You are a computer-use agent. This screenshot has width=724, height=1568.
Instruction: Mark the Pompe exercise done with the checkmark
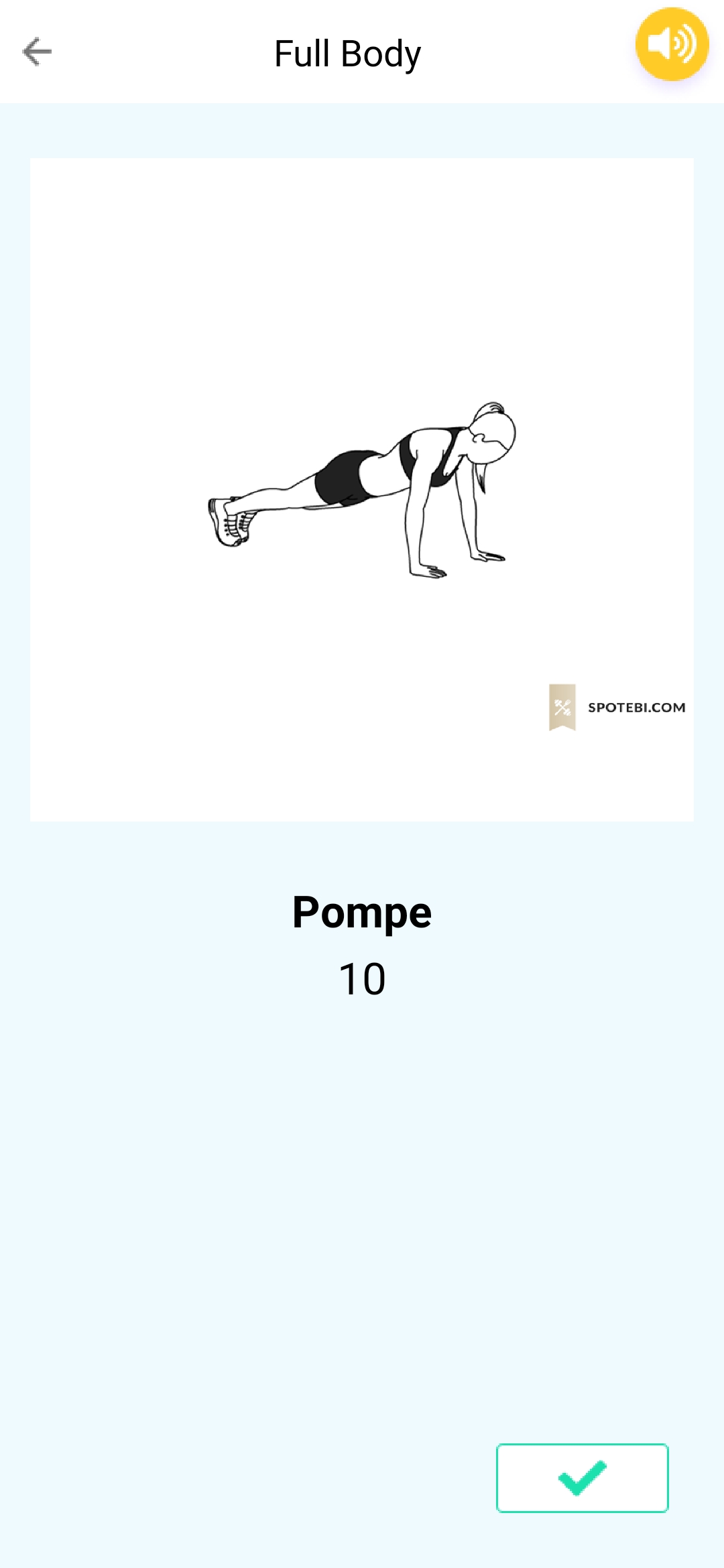tap(582, 1478)
